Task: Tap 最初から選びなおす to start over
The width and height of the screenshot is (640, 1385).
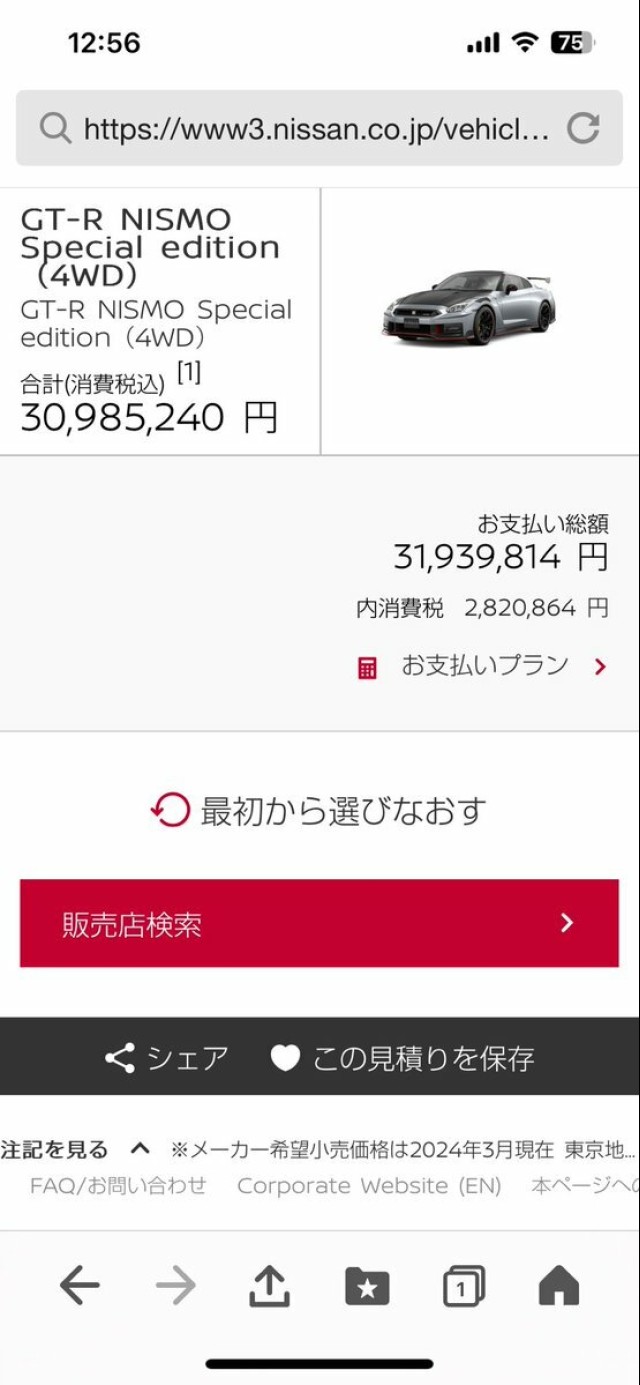Action: click(319, 810)
